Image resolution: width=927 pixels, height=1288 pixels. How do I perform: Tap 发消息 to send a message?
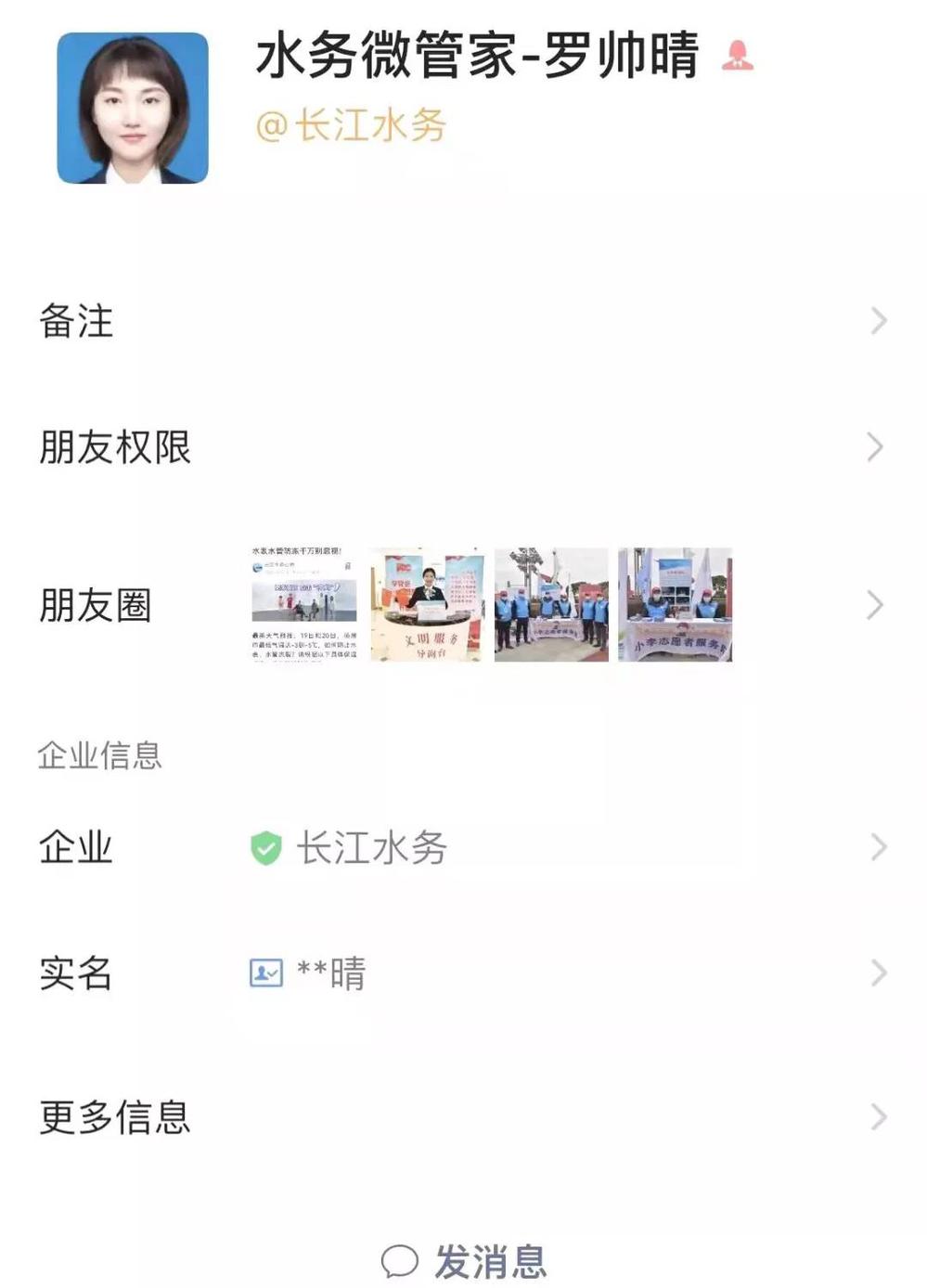(464, 1261)
